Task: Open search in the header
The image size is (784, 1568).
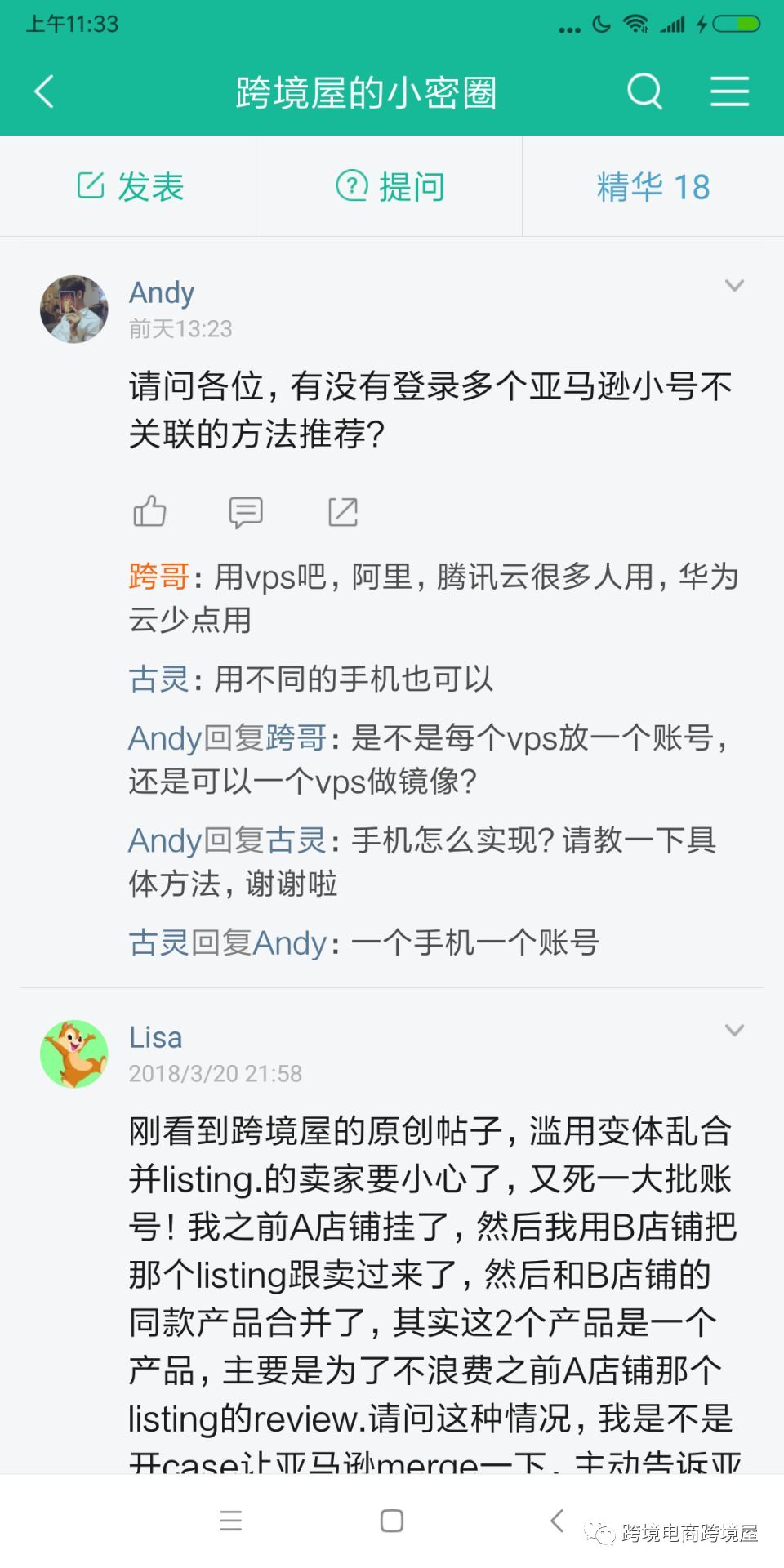Action: click(644, 91)
